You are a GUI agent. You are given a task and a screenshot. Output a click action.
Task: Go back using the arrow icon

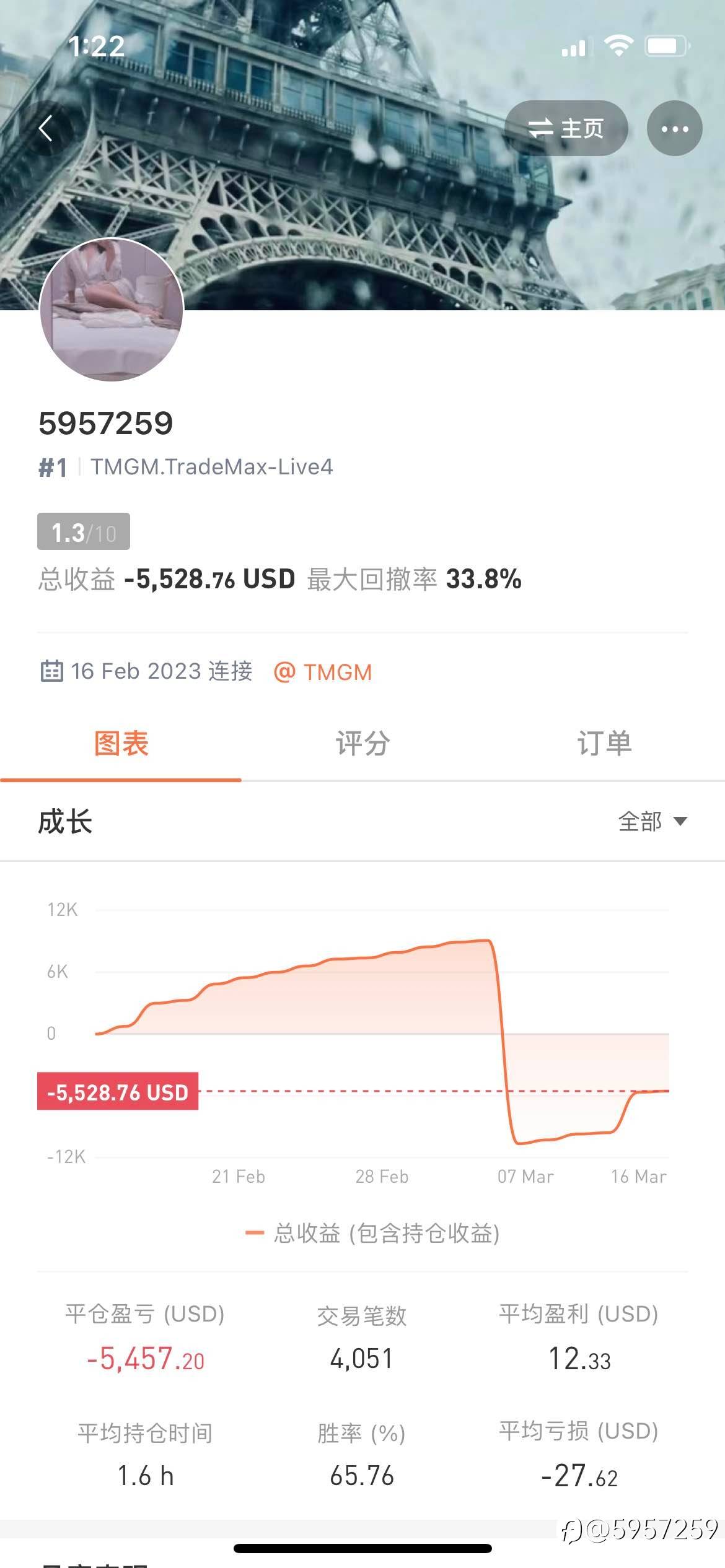coord(45,129)
